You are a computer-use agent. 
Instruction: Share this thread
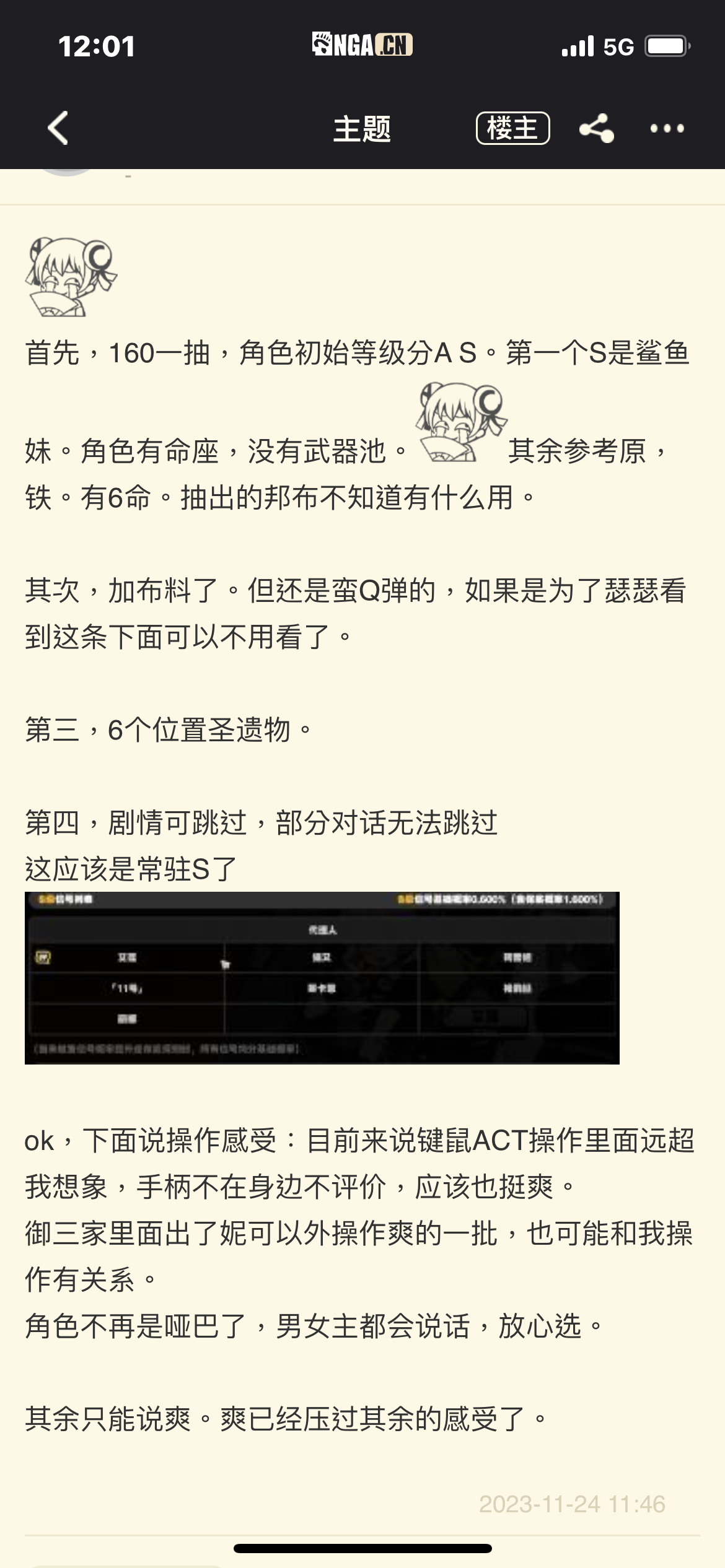596,128
